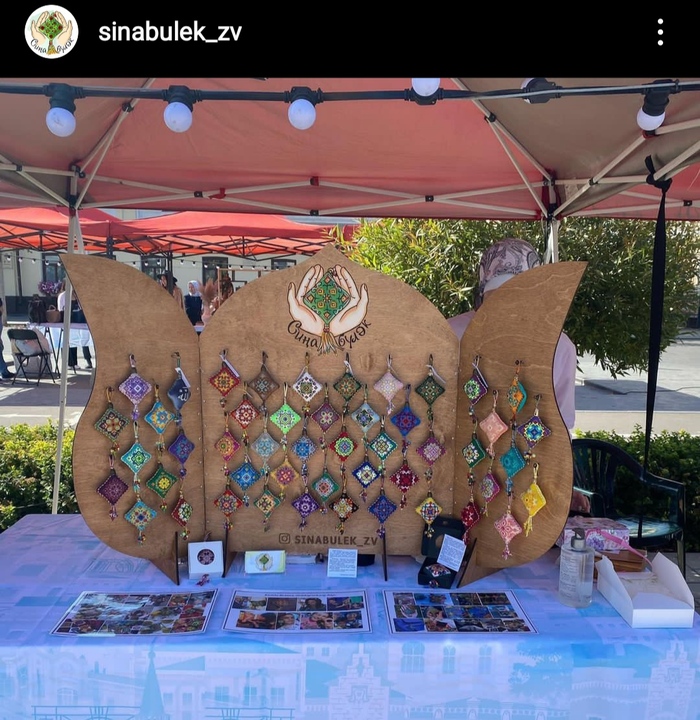Open the sinabulek_zv username link
Screen dimensions: 700x720
[170, 32]
